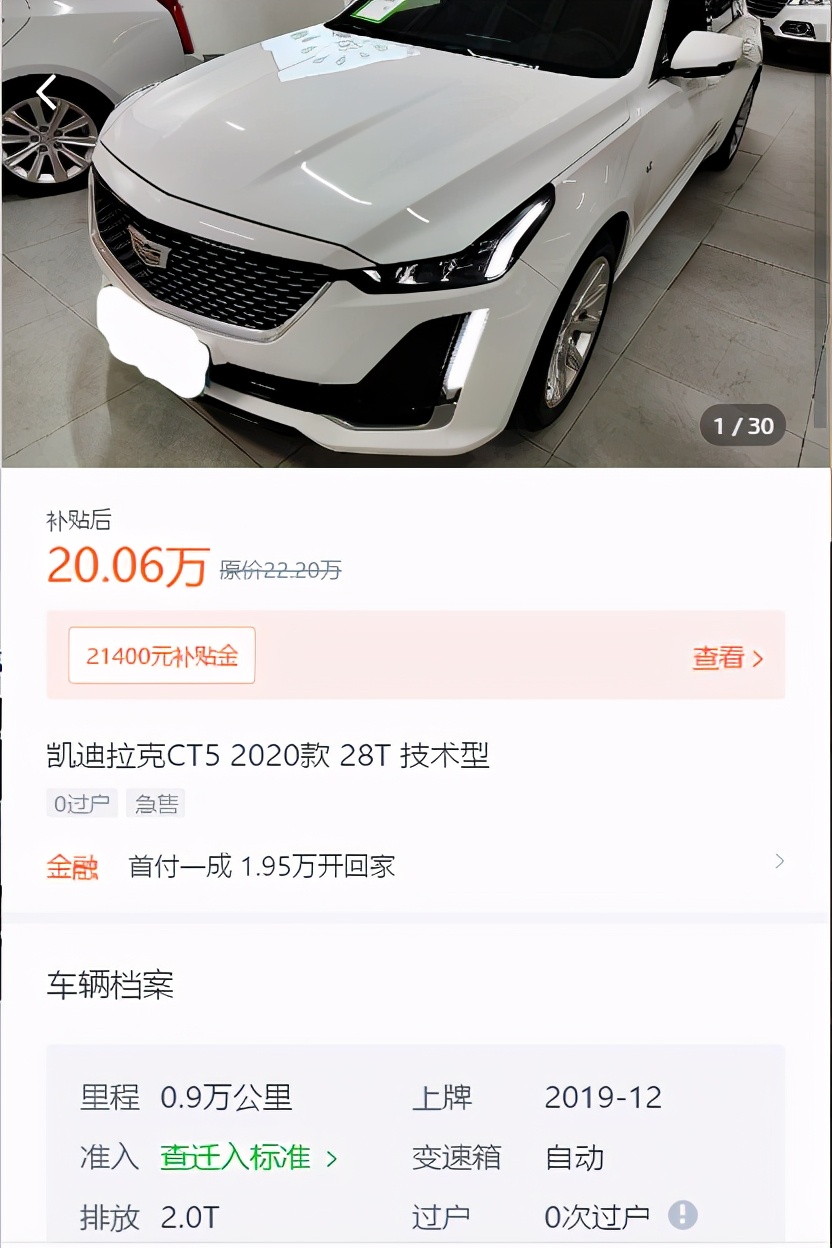Select the 0过户 tag

[x=81, y=803]
